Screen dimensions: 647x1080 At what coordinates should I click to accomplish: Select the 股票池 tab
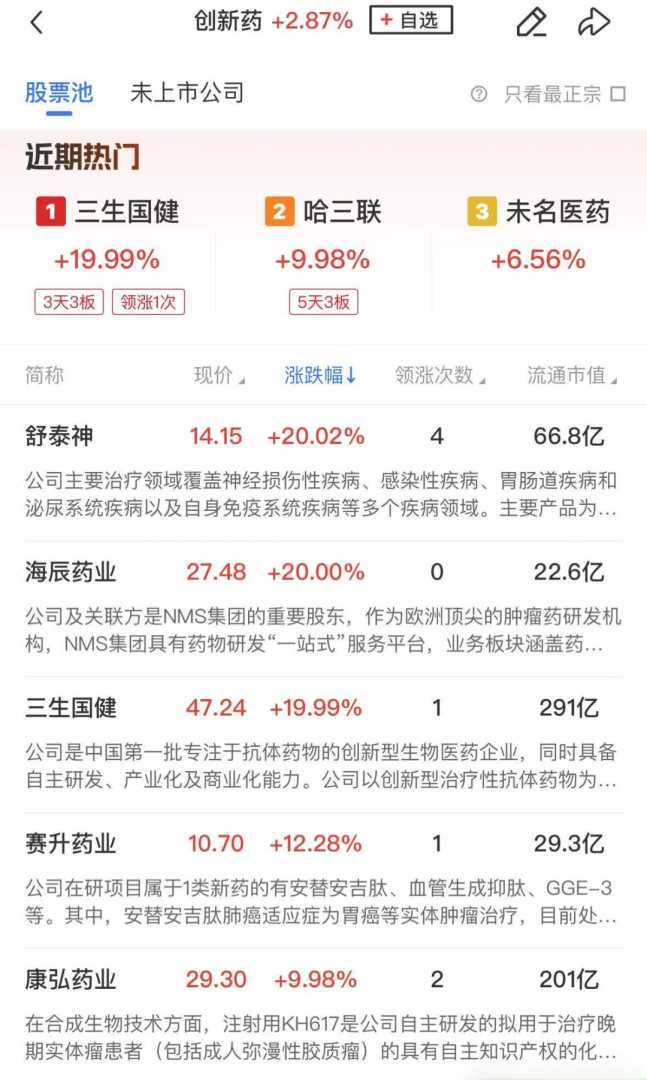pyautogui.click(x=59, y=93)
